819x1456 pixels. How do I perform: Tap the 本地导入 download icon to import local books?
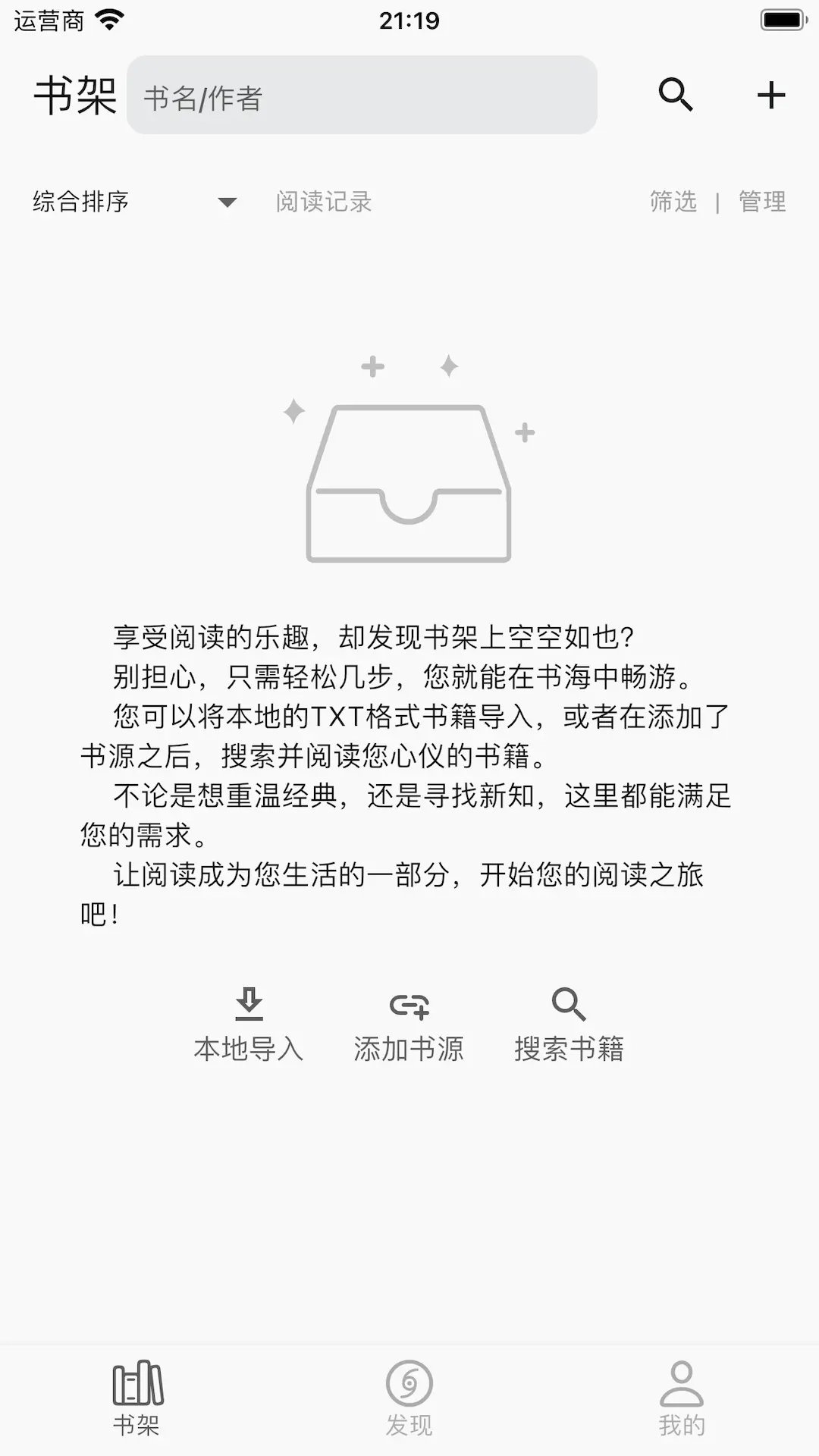point(249,1006)
